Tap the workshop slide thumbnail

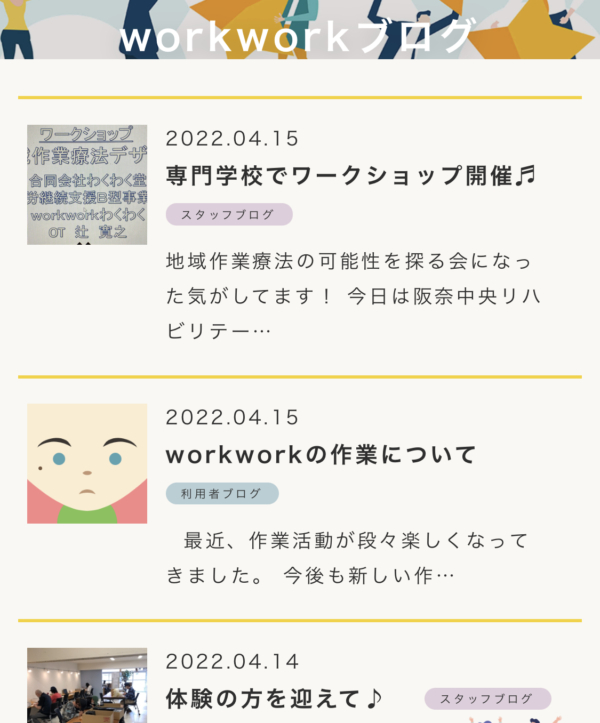87,185
